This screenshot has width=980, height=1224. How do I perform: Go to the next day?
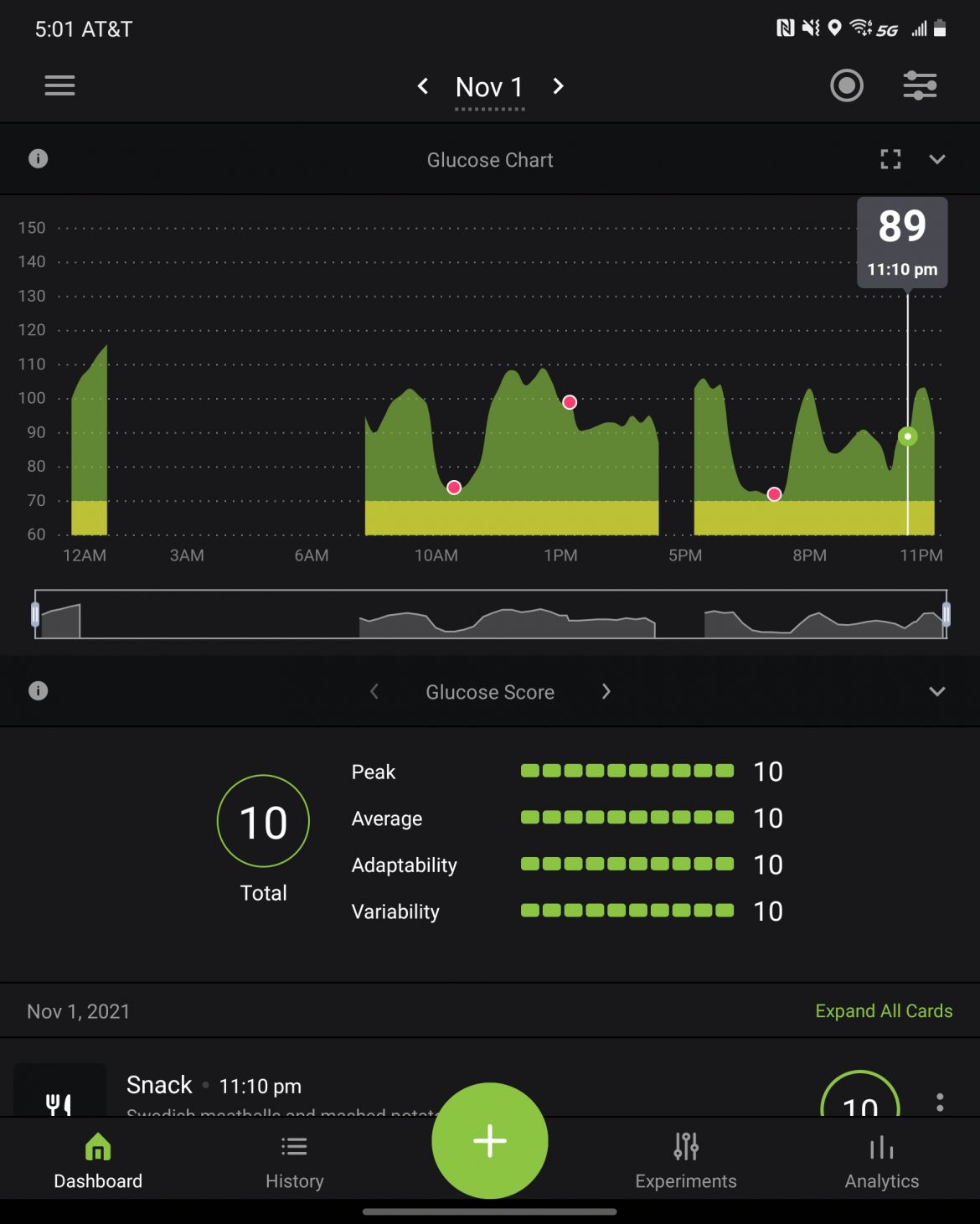[559, 85]
